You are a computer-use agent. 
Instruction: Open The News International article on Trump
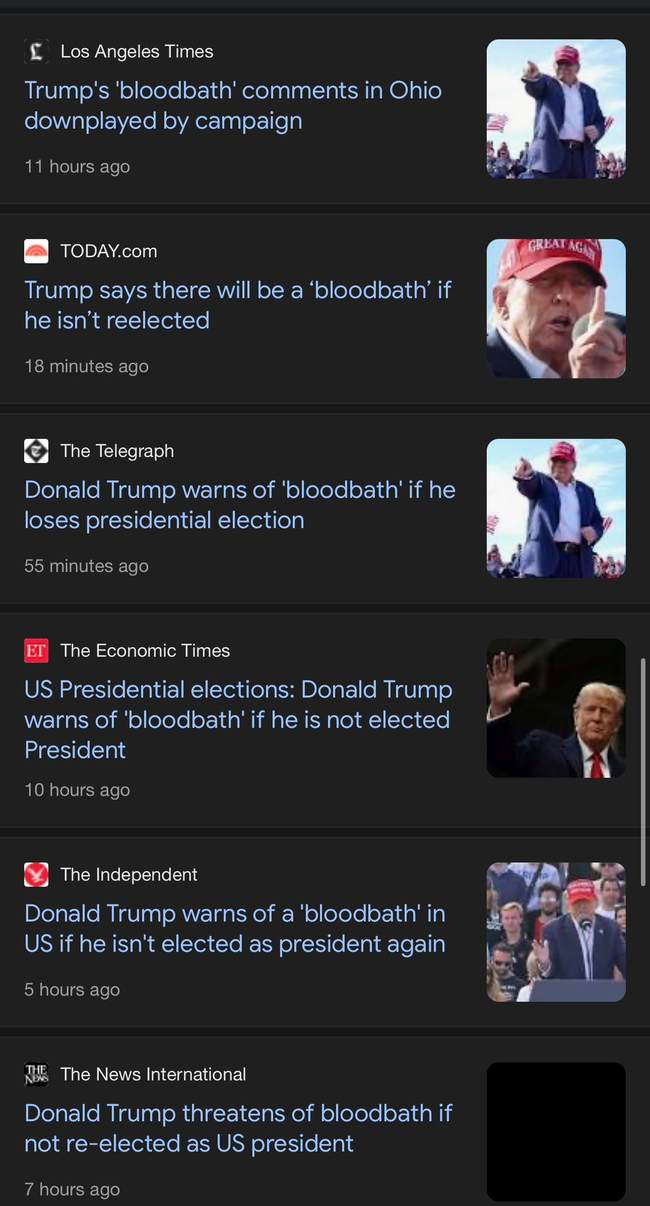coord(238,1128)
